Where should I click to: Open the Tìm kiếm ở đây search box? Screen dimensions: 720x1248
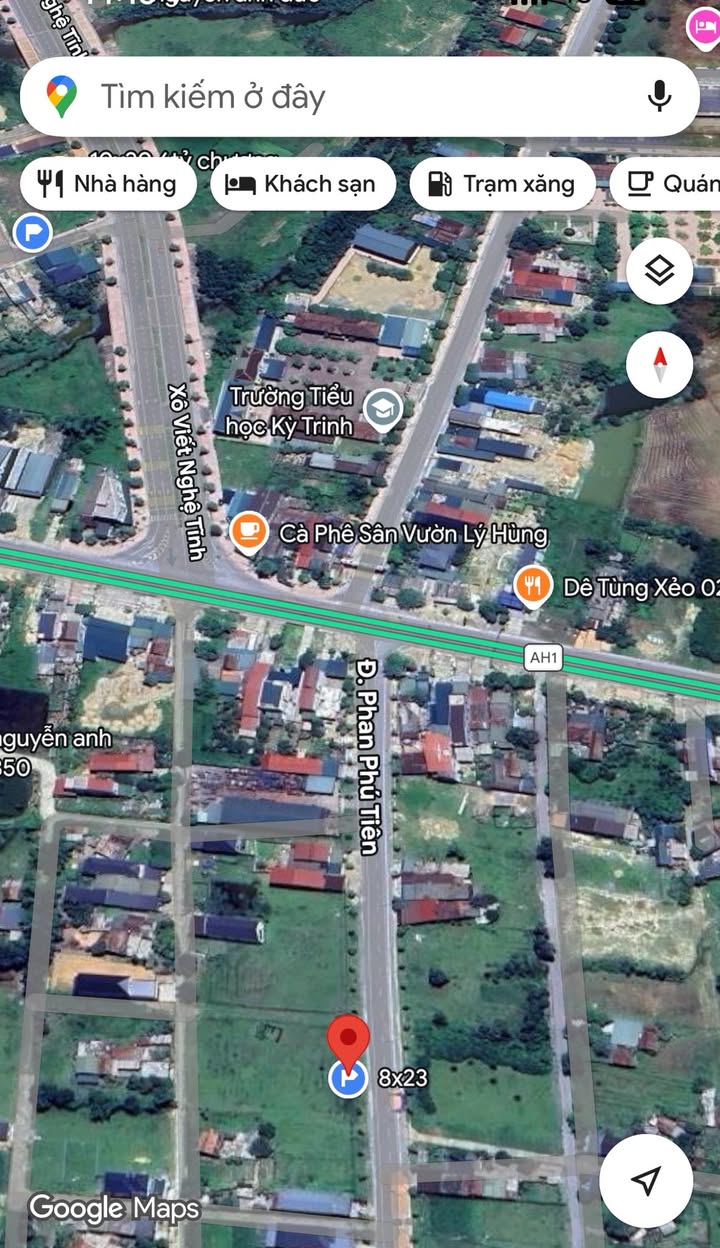[330, 97]
